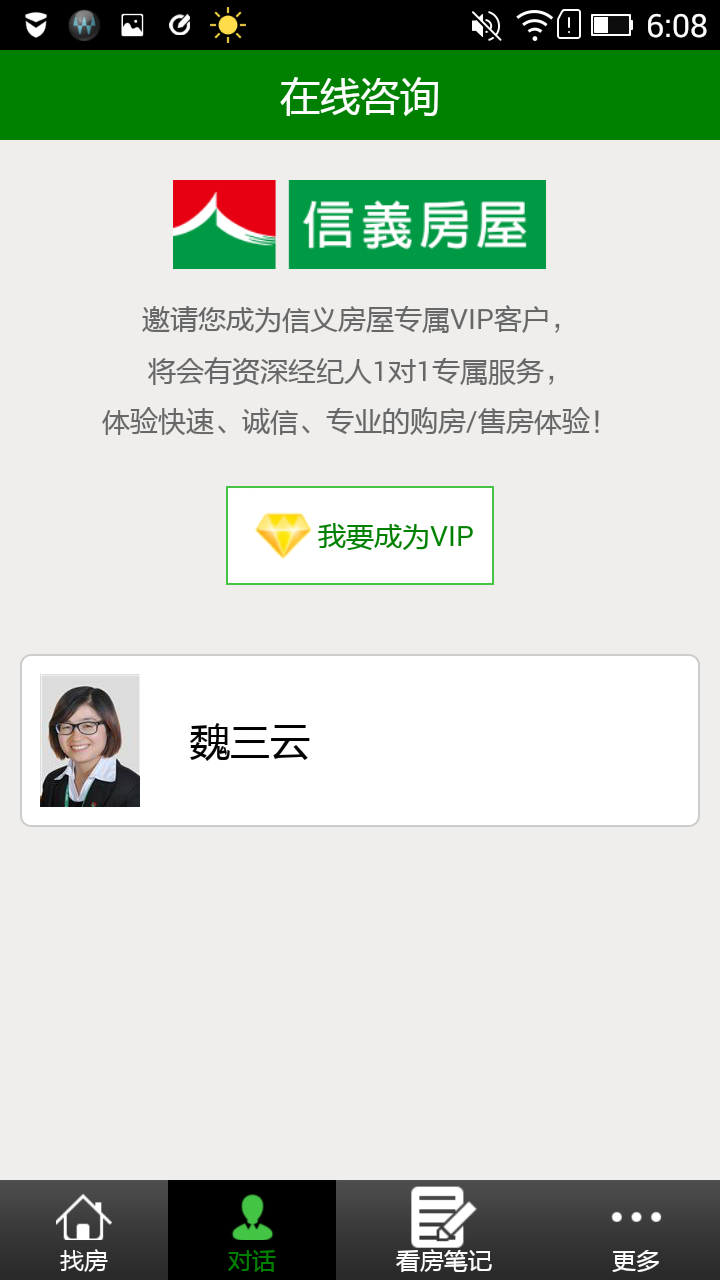The height and width of the screenshot is (1280, 720).
Task: Open the green 信義房屋 logo banner
Action: [x=416, y=224]
